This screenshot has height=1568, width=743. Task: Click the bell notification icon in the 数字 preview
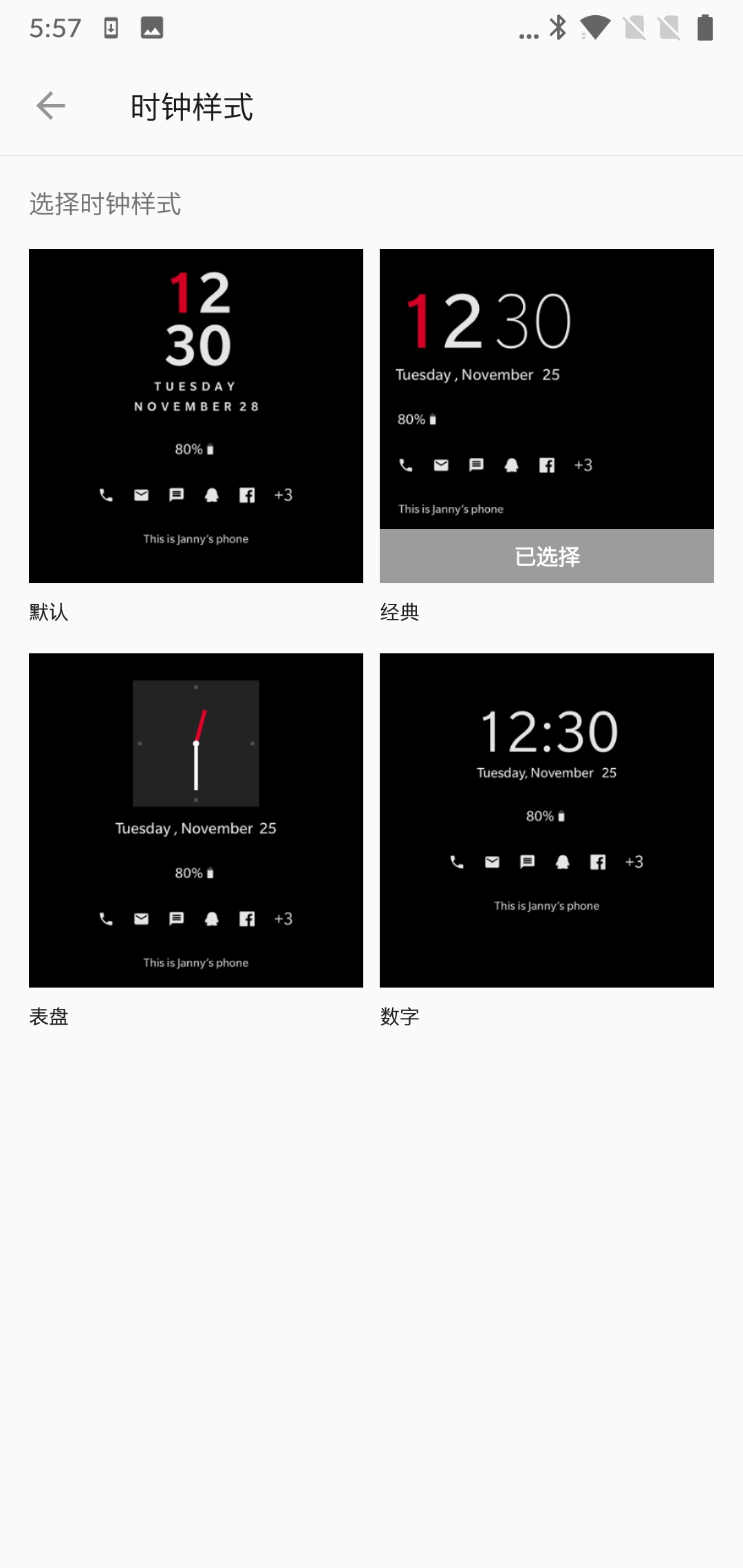point(563,862)
